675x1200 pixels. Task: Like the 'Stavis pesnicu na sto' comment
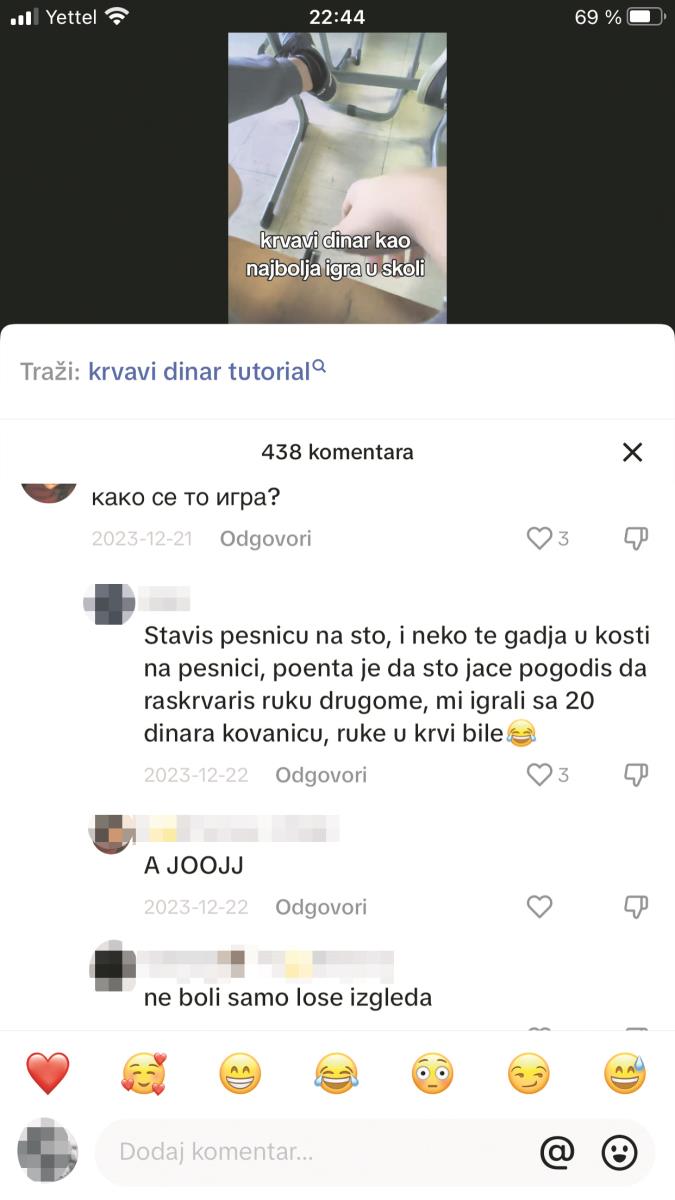[x=540, y=775]
